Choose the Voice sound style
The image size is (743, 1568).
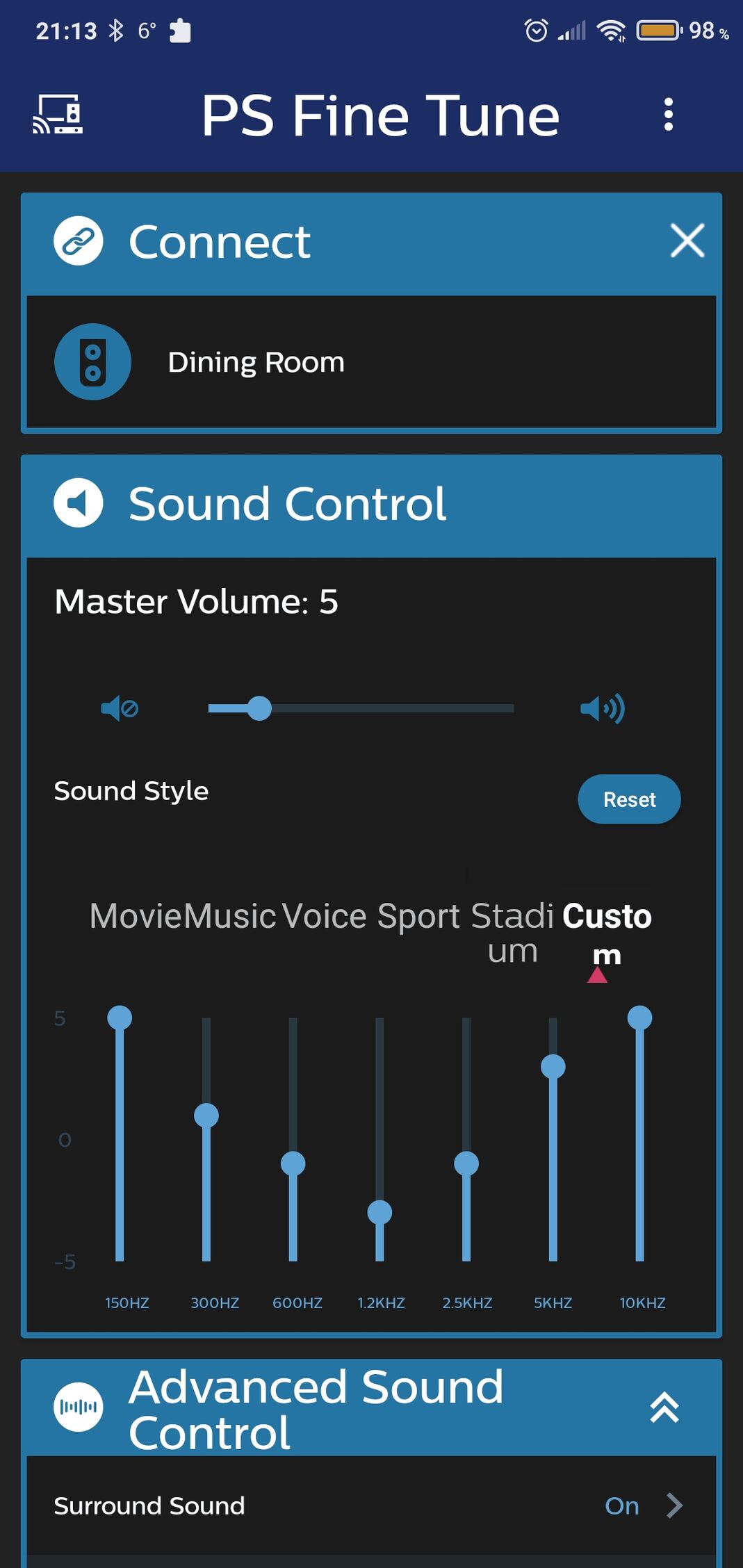pyautogui.click(x=325, y=916)
